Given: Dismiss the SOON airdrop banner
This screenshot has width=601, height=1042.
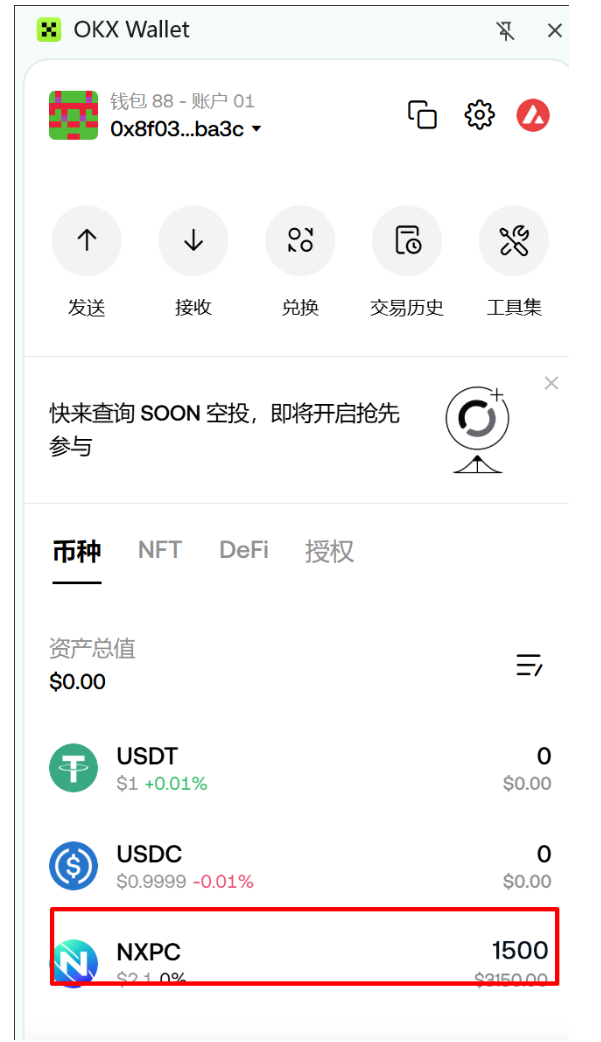Looking at the screenshot, I should pos(551,383).
